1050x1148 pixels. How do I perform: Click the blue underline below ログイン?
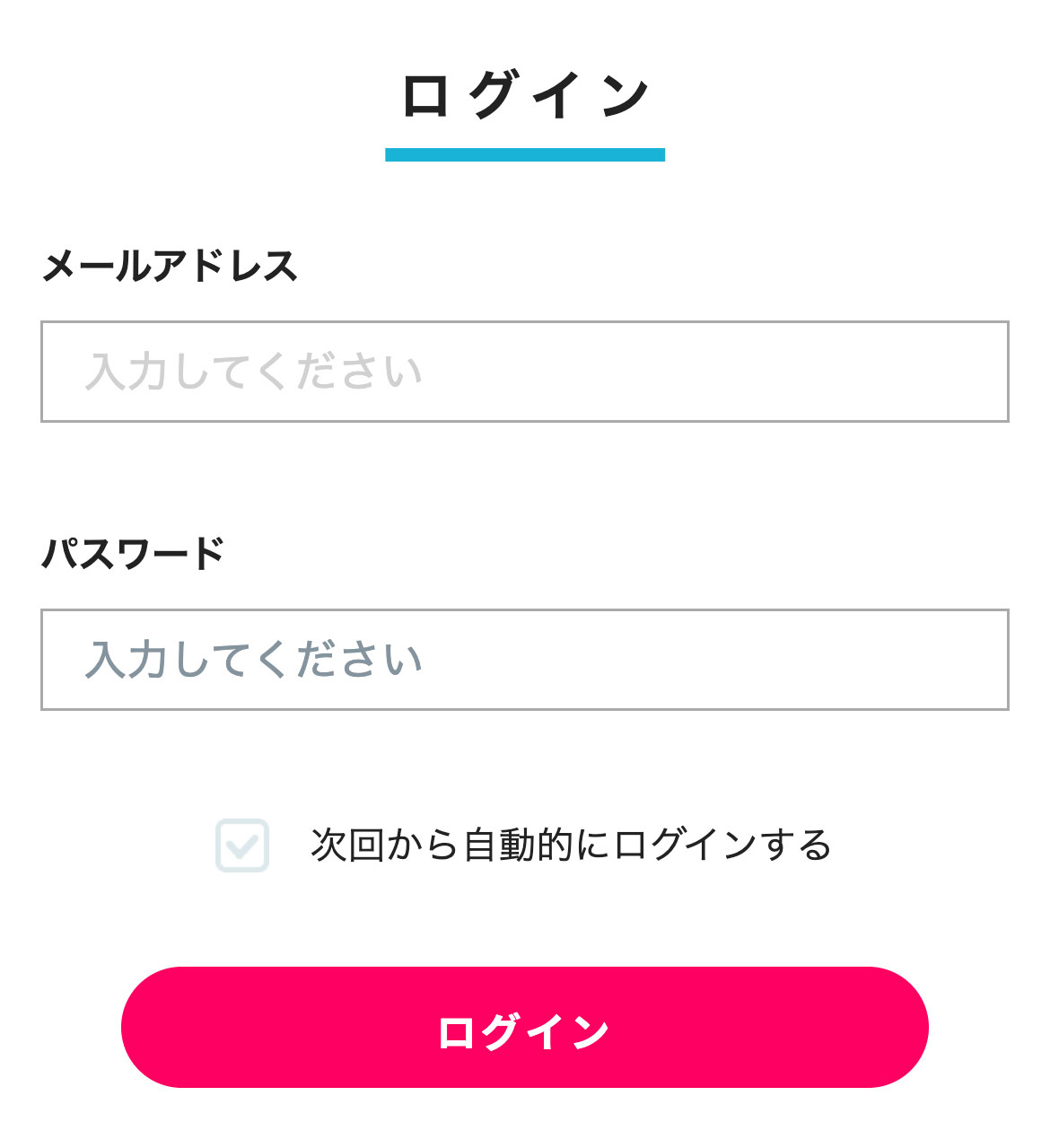[x=525, y=154]
